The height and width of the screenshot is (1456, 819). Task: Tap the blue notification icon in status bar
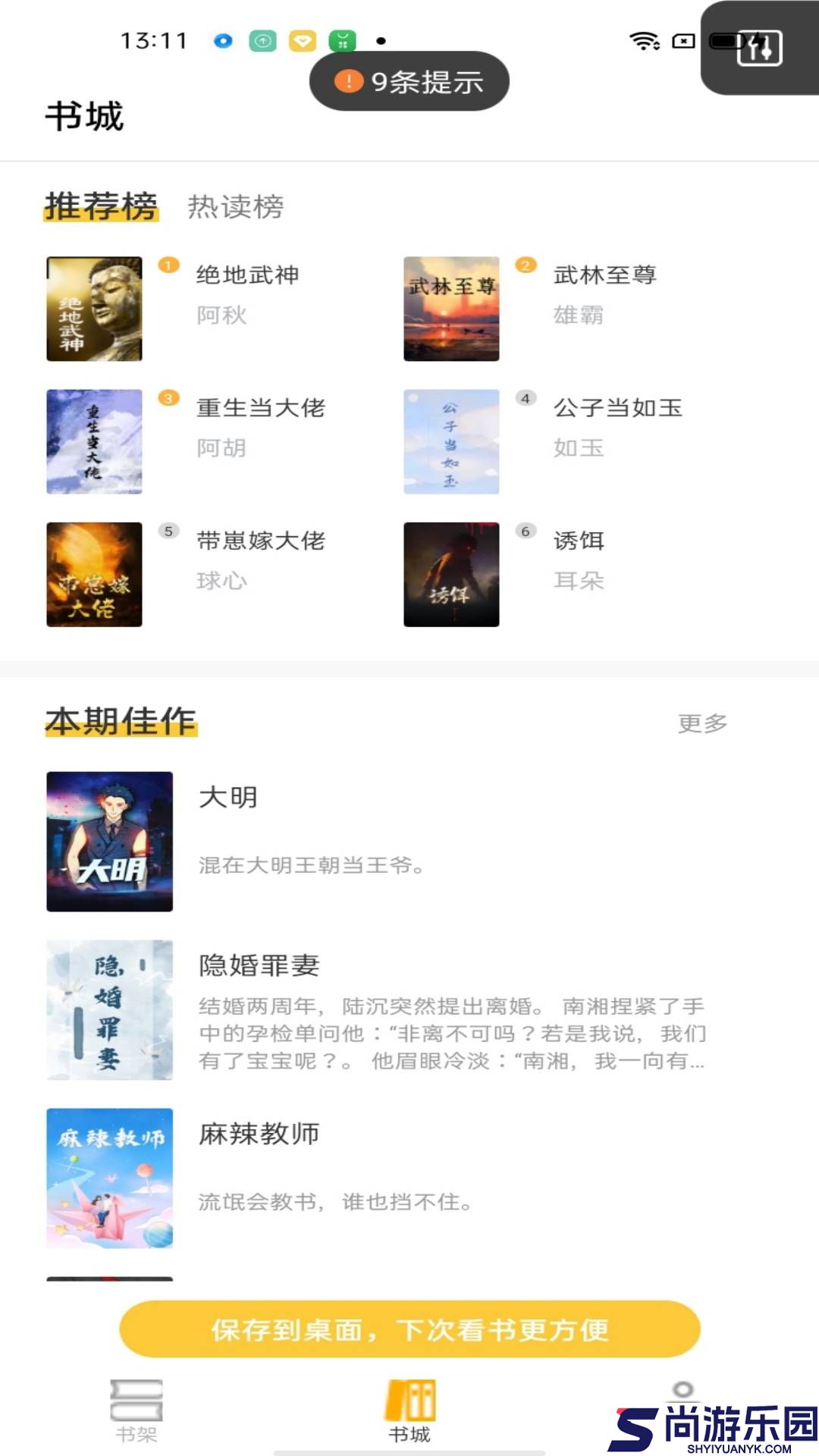tap(221, 42)
